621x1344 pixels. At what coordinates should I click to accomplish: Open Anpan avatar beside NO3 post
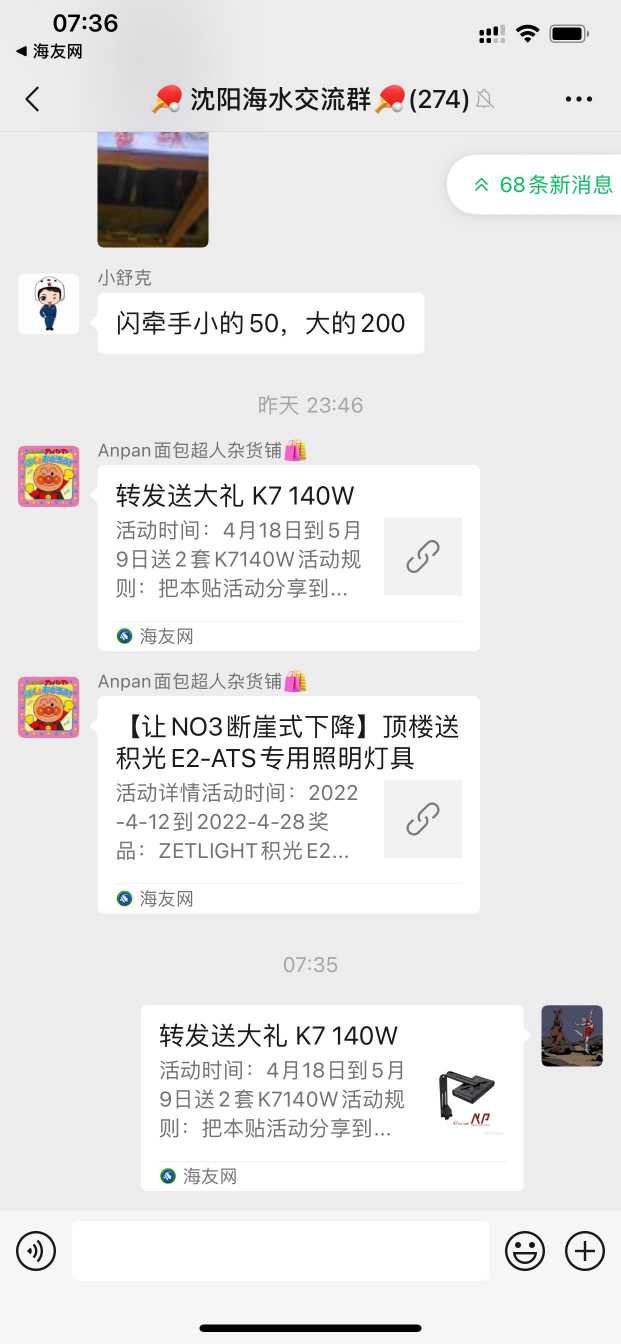(48, 707)
